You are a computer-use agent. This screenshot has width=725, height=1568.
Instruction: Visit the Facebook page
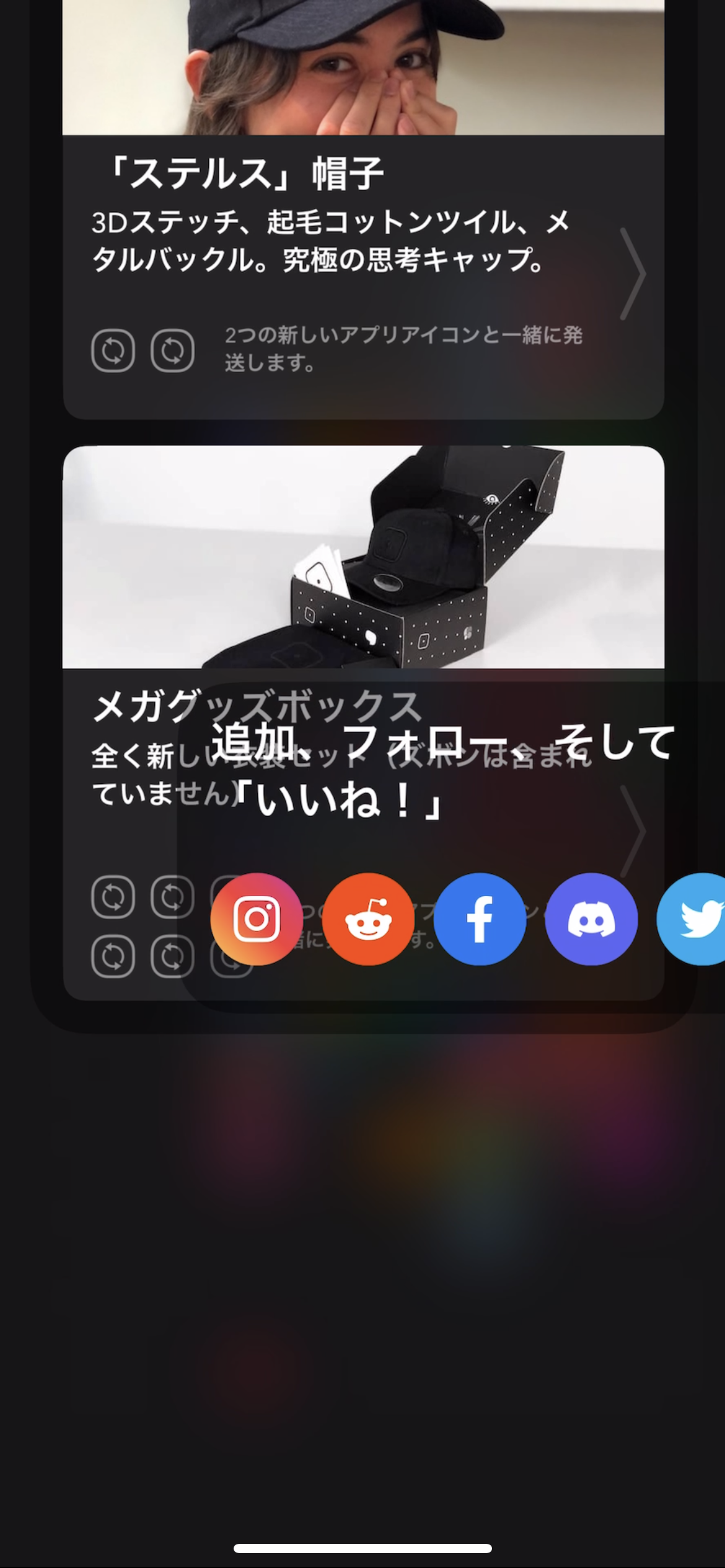click(x=480, y=919)
